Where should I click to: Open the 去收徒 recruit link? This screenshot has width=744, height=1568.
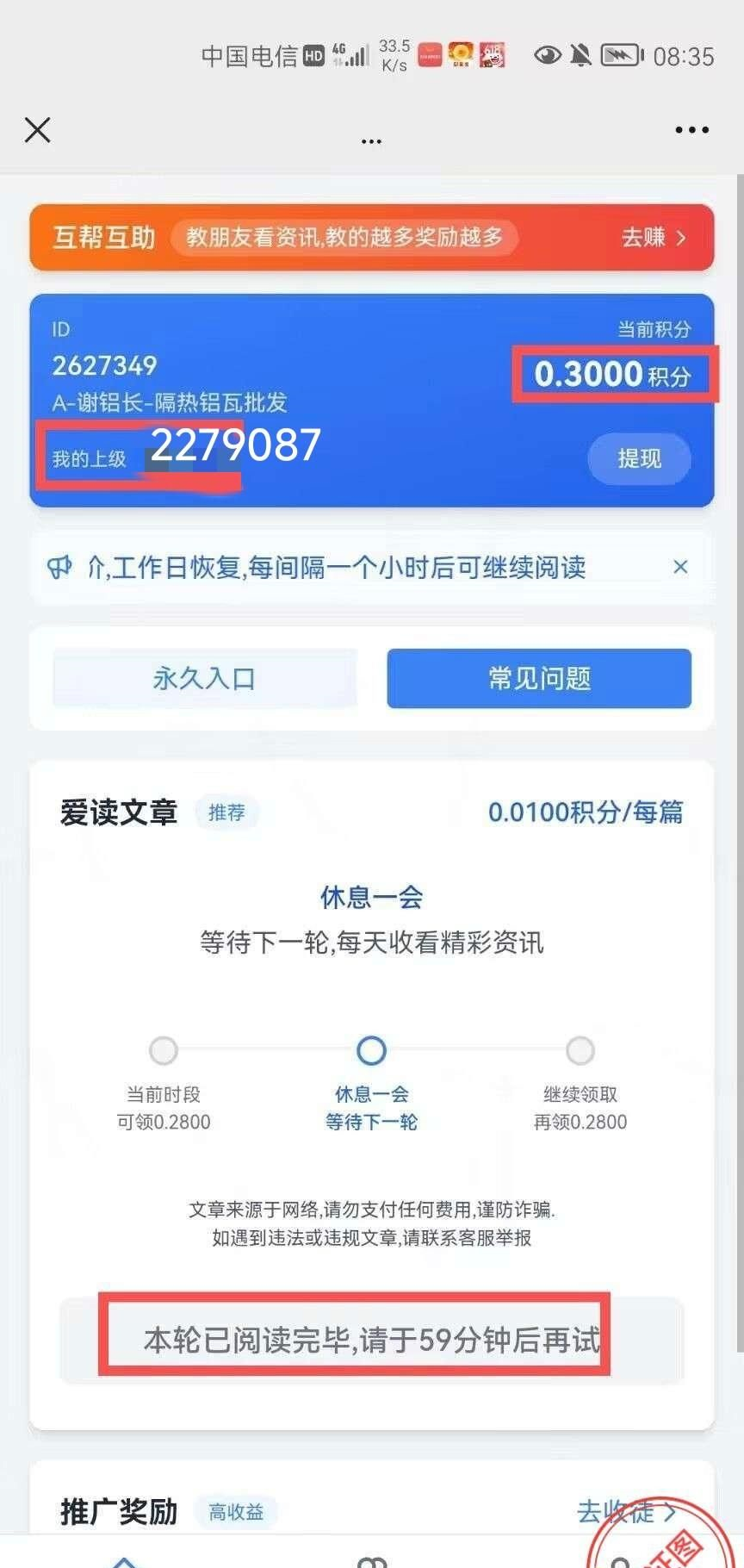click(x=624, y=1511)
